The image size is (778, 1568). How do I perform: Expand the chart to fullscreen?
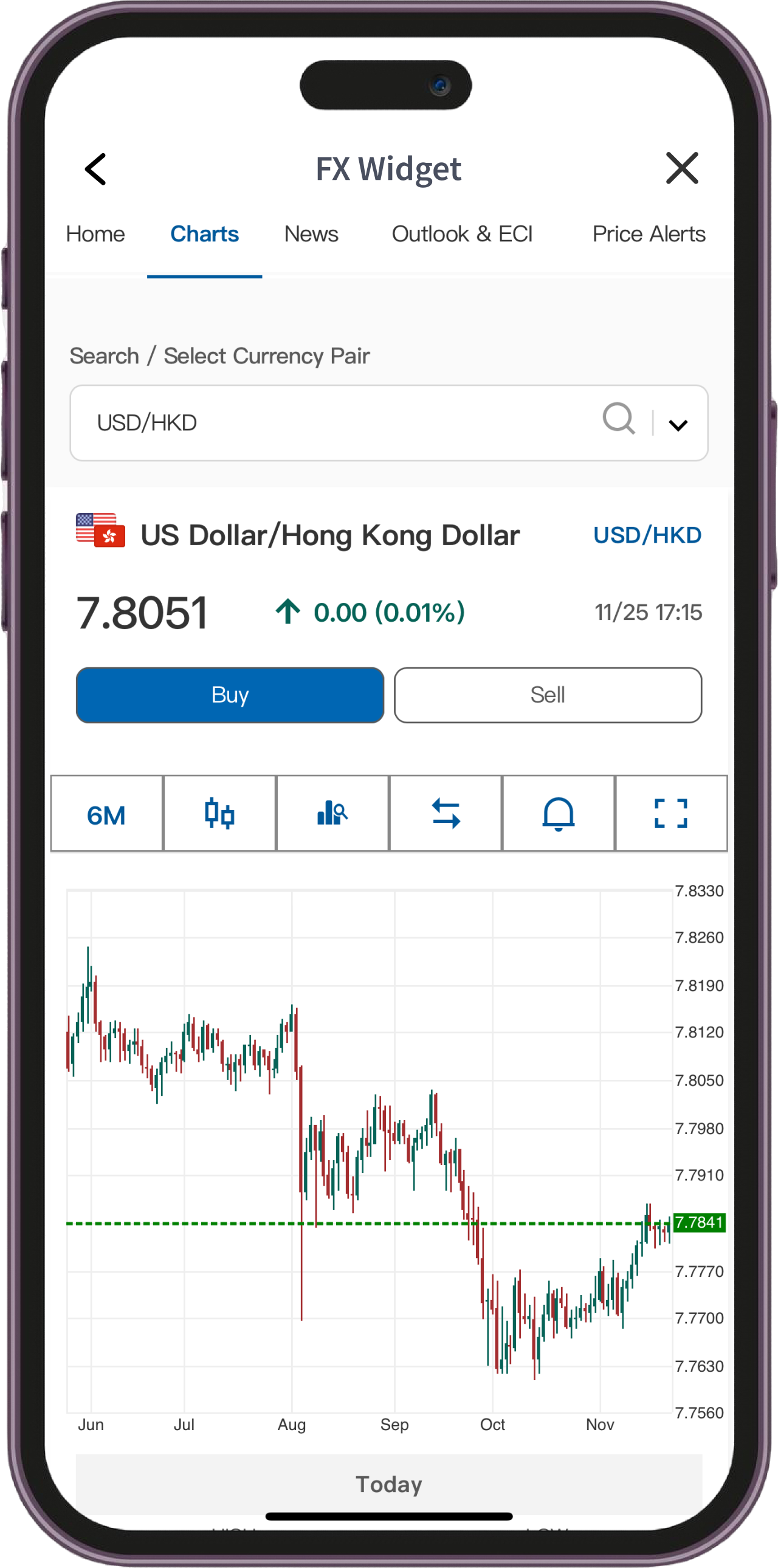click(672, 814)
